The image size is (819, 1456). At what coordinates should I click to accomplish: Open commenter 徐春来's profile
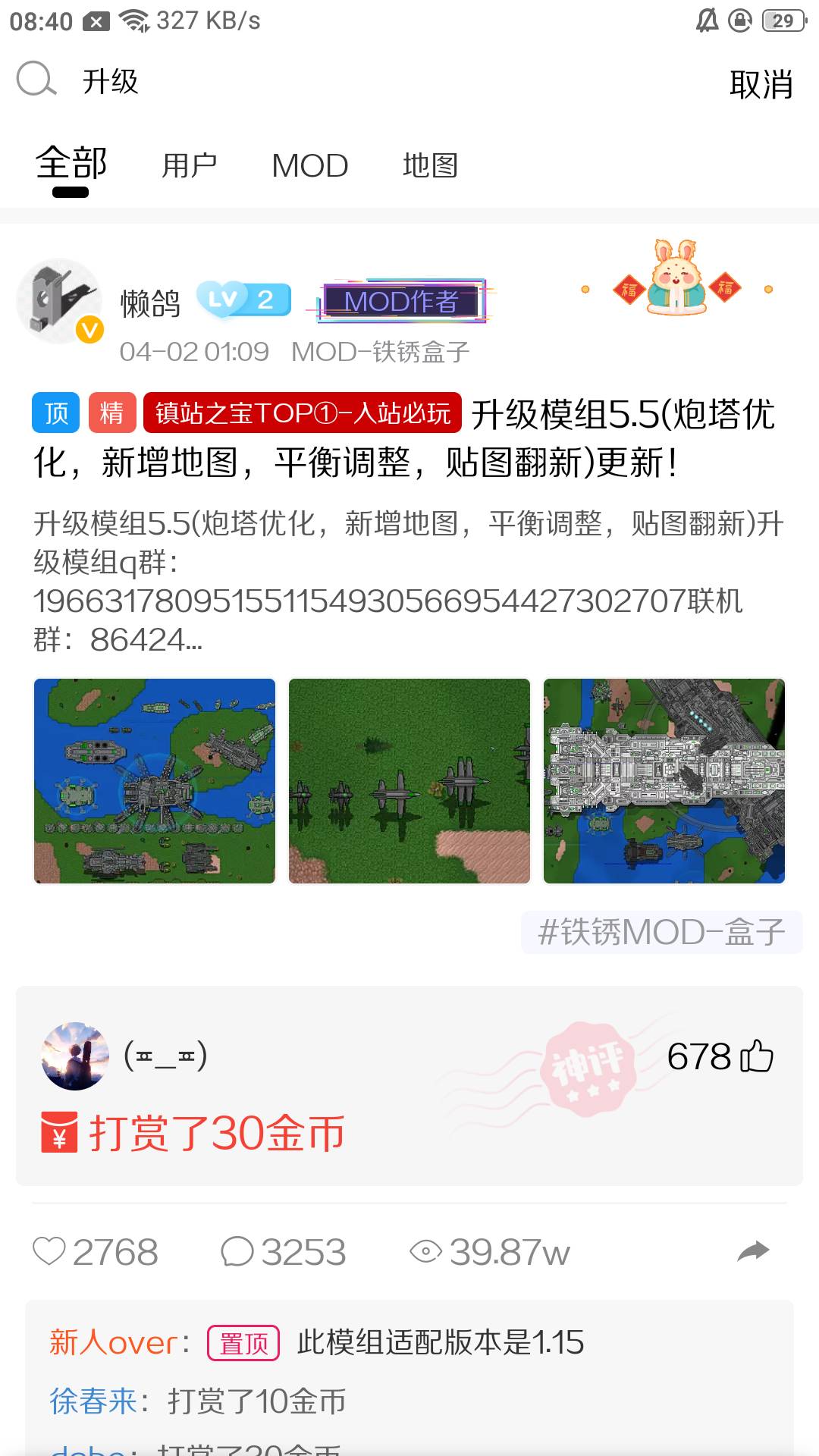[93, 1401]
